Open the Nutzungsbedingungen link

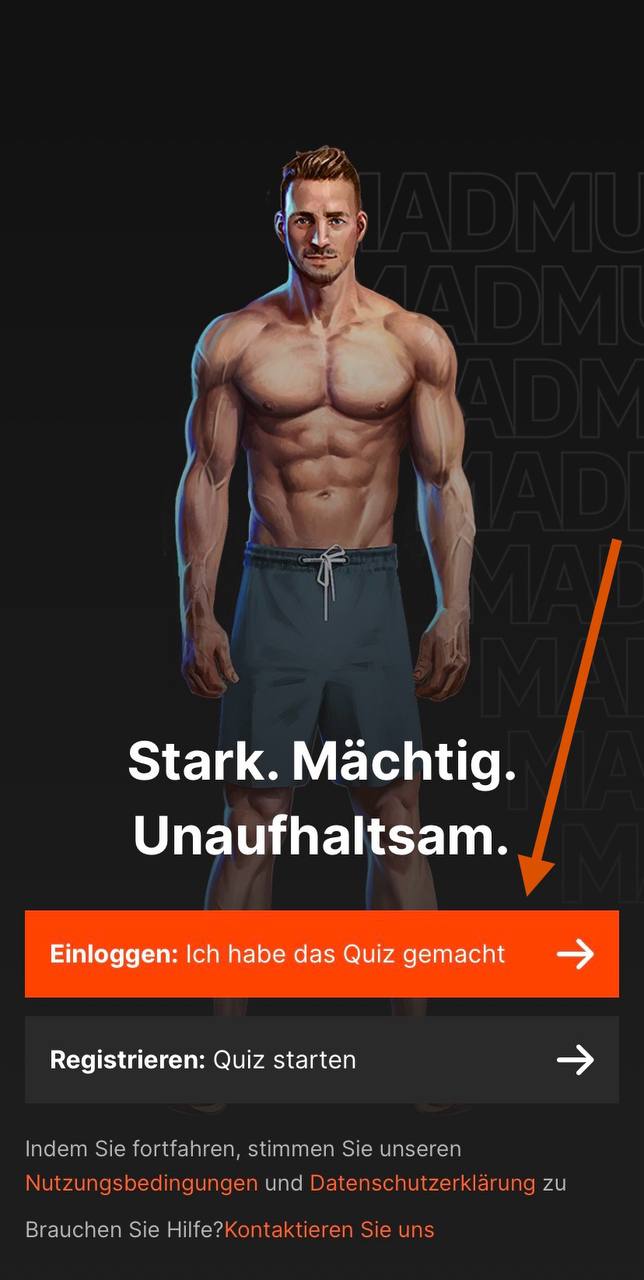tap(141, 1183)
